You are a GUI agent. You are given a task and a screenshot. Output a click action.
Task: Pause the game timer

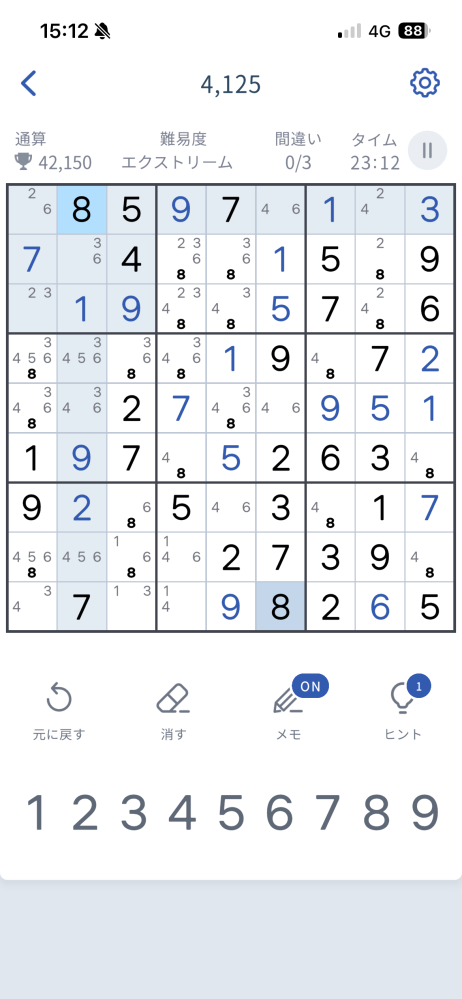427,150
